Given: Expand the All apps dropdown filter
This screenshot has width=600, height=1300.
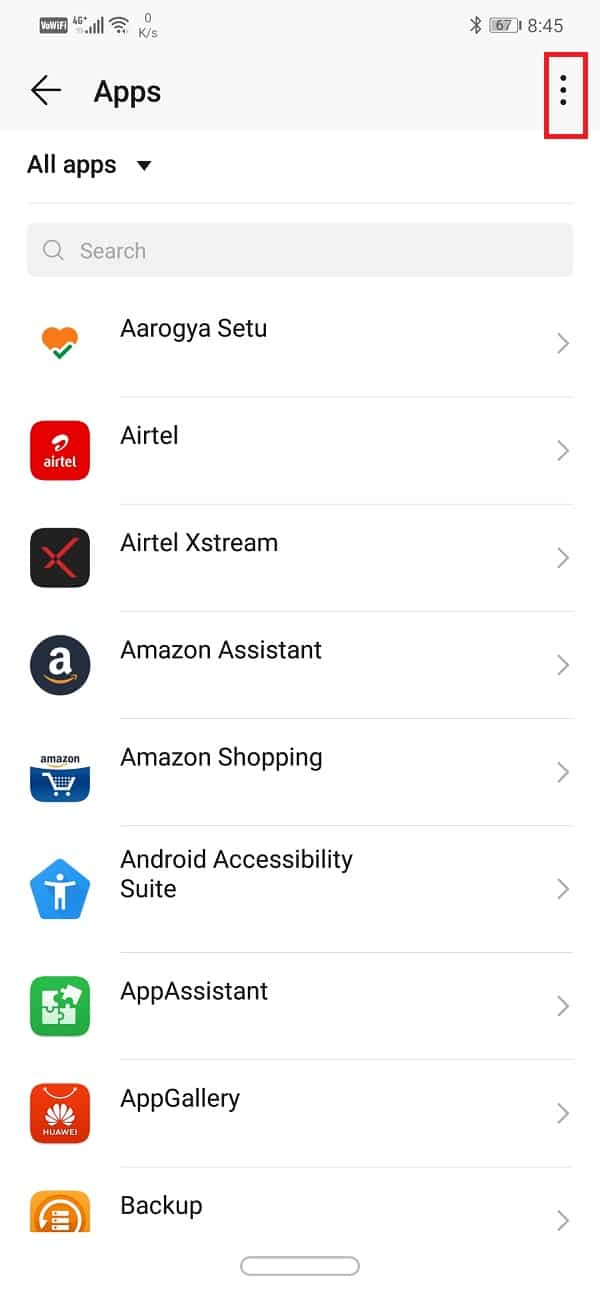Looking at the screenshot, I should coord(89,165).
